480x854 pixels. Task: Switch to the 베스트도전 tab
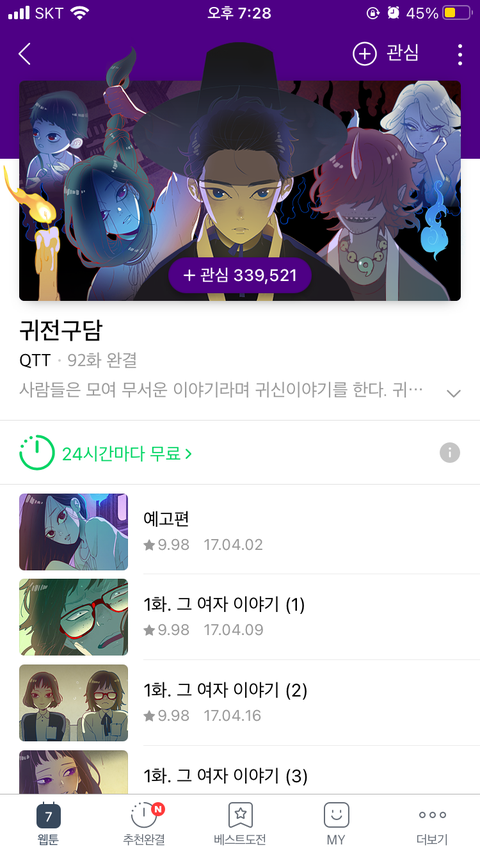click(x=240, y=824)
